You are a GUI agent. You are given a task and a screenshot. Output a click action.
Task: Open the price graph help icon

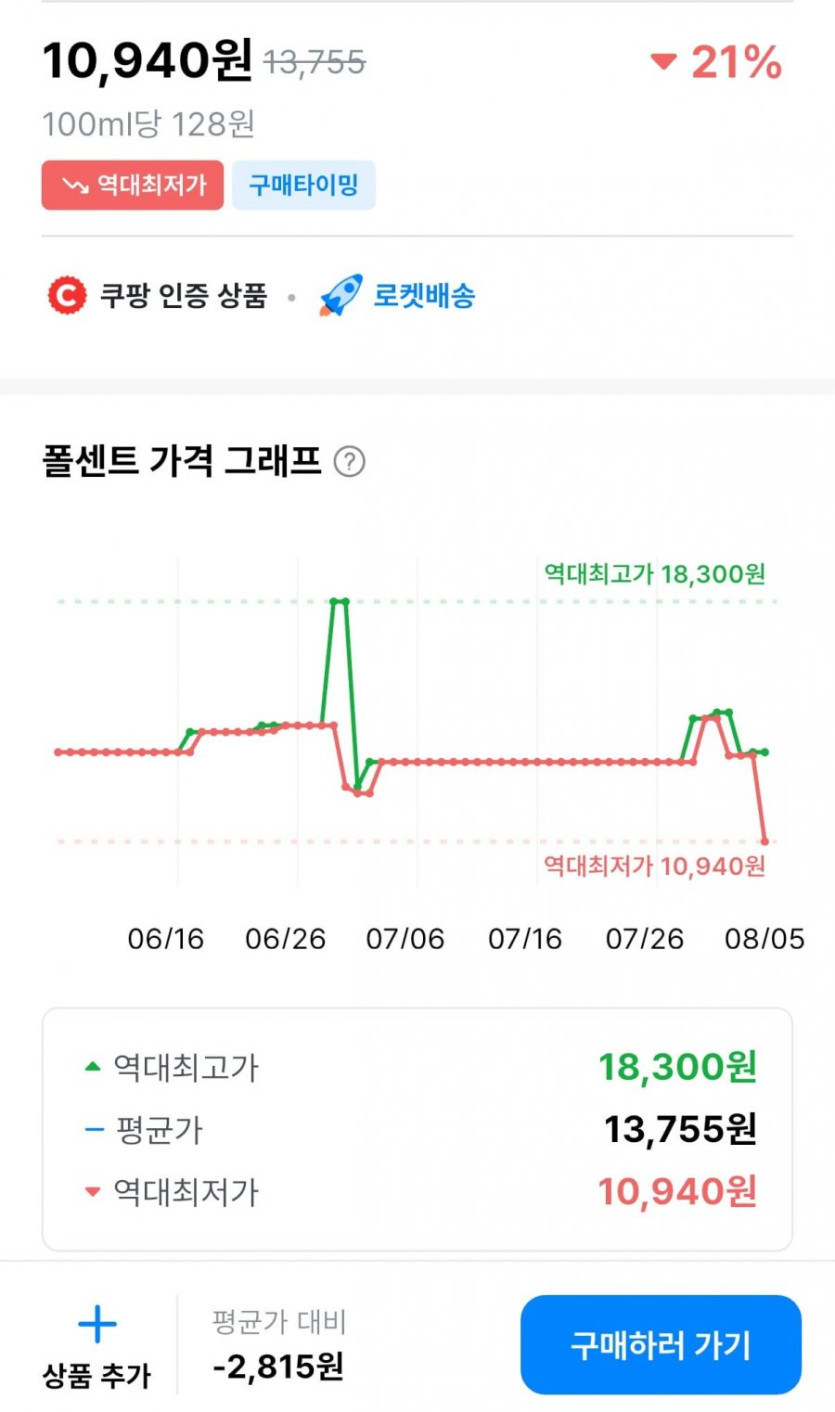(350, 463)
